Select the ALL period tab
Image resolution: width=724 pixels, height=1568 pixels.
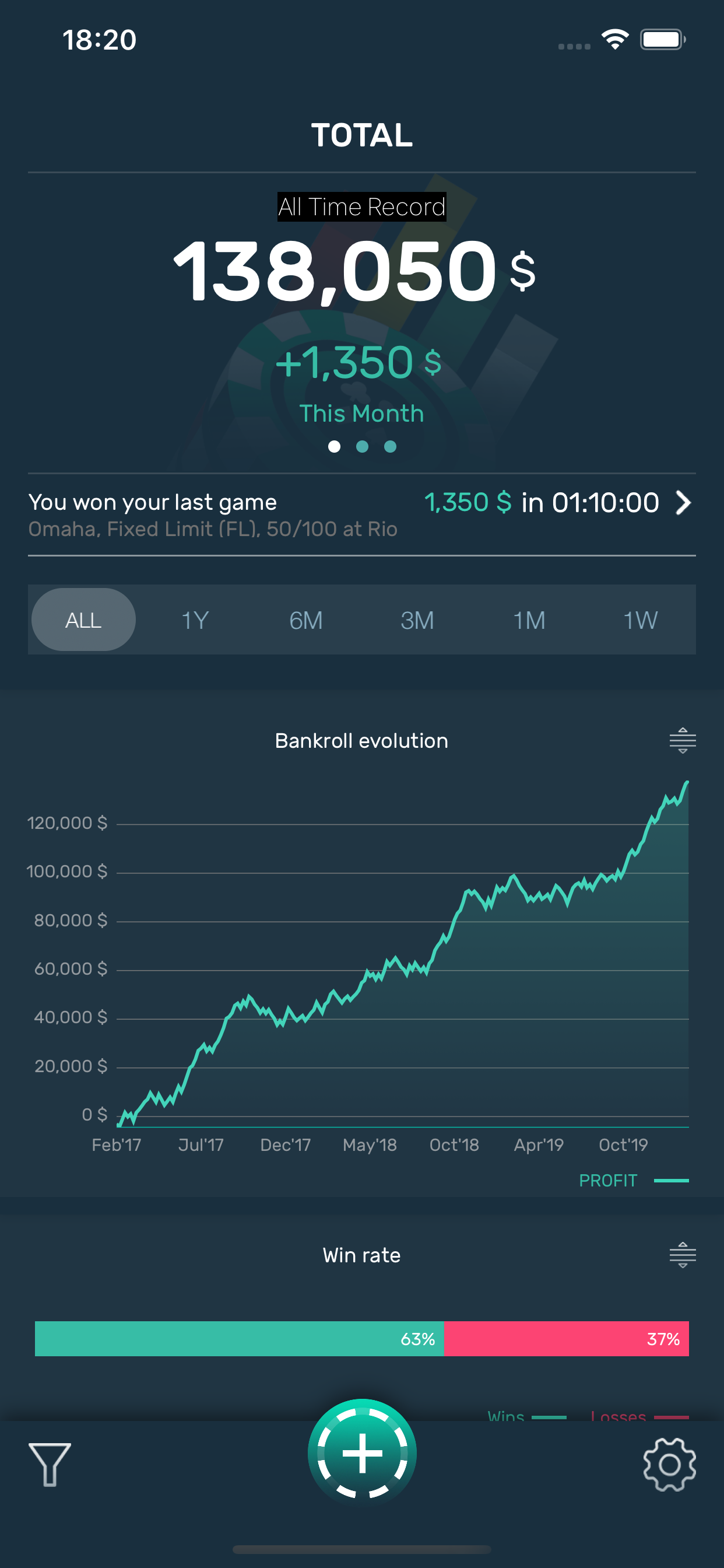pos(83,619)
